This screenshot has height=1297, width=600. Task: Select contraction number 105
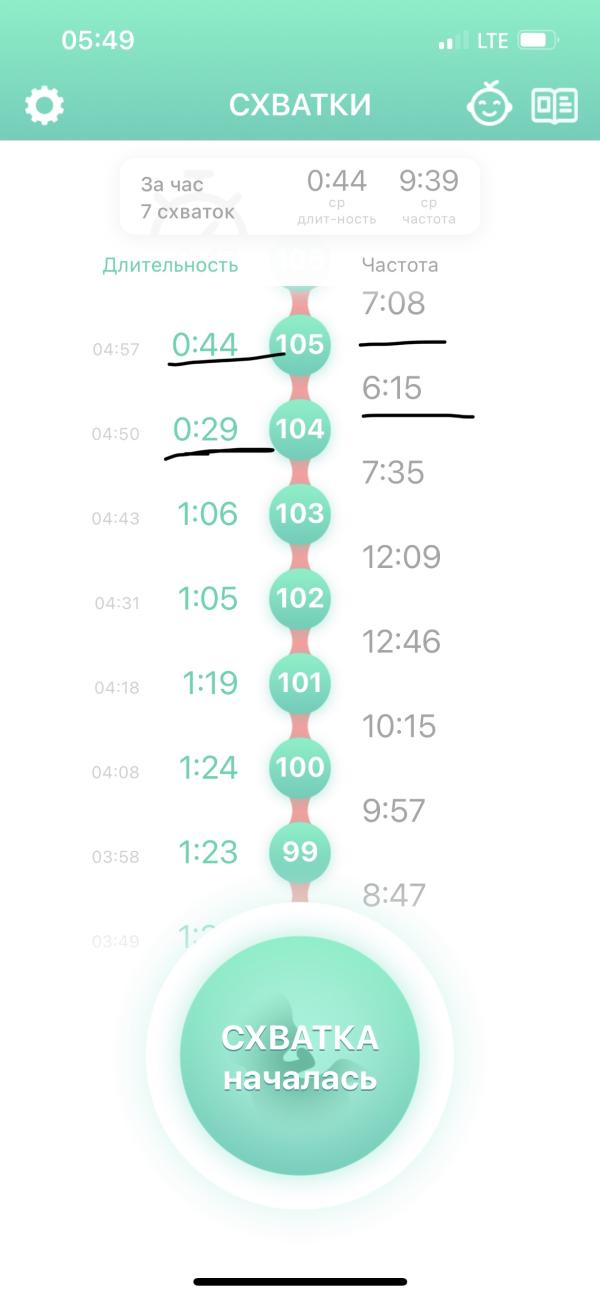(300, 345)
